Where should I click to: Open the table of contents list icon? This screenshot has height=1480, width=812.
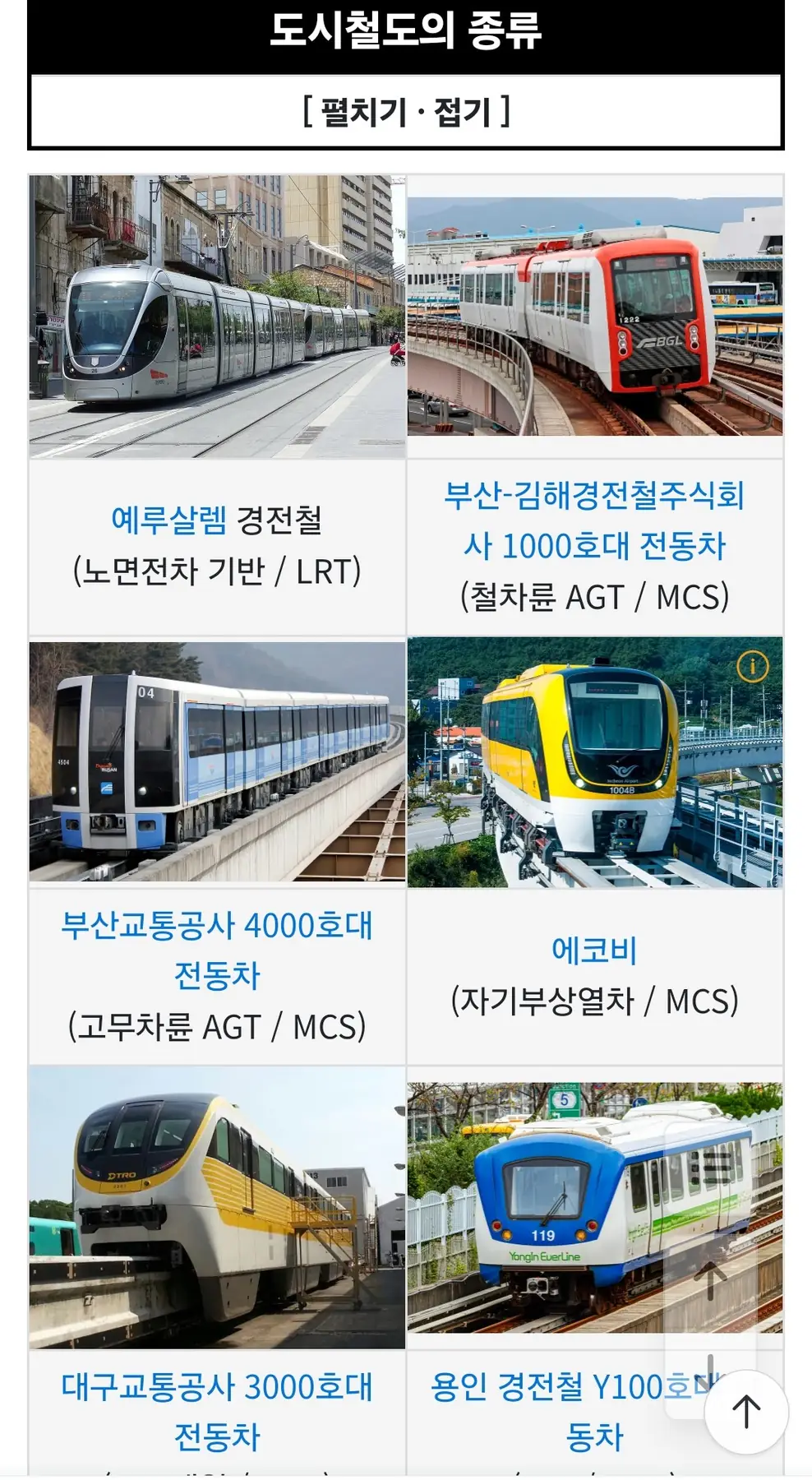pos(711,1168)
